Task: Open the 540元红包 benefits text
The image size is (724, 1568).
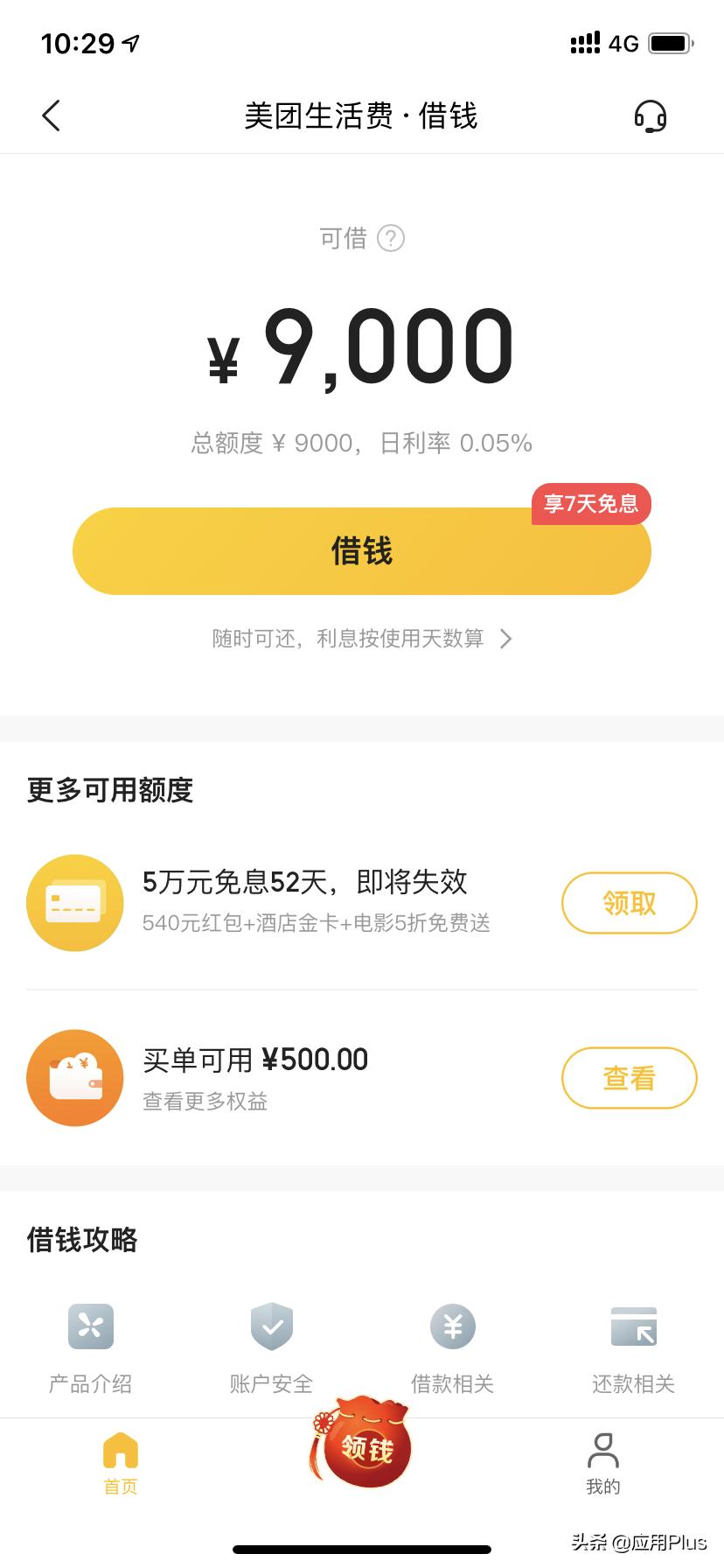Action: [317, 923]
